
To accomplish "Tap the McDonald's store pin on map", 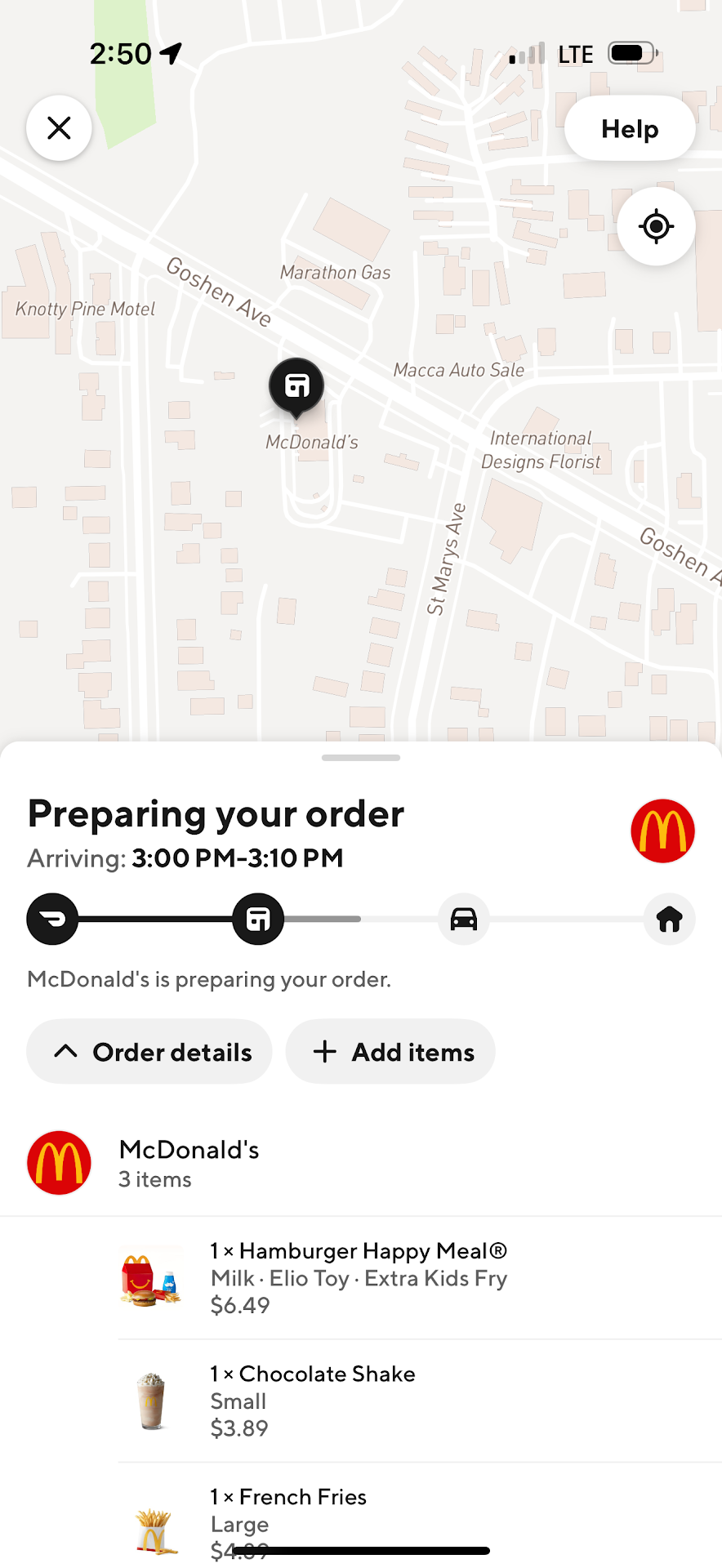I will click(x=296, y=386).
